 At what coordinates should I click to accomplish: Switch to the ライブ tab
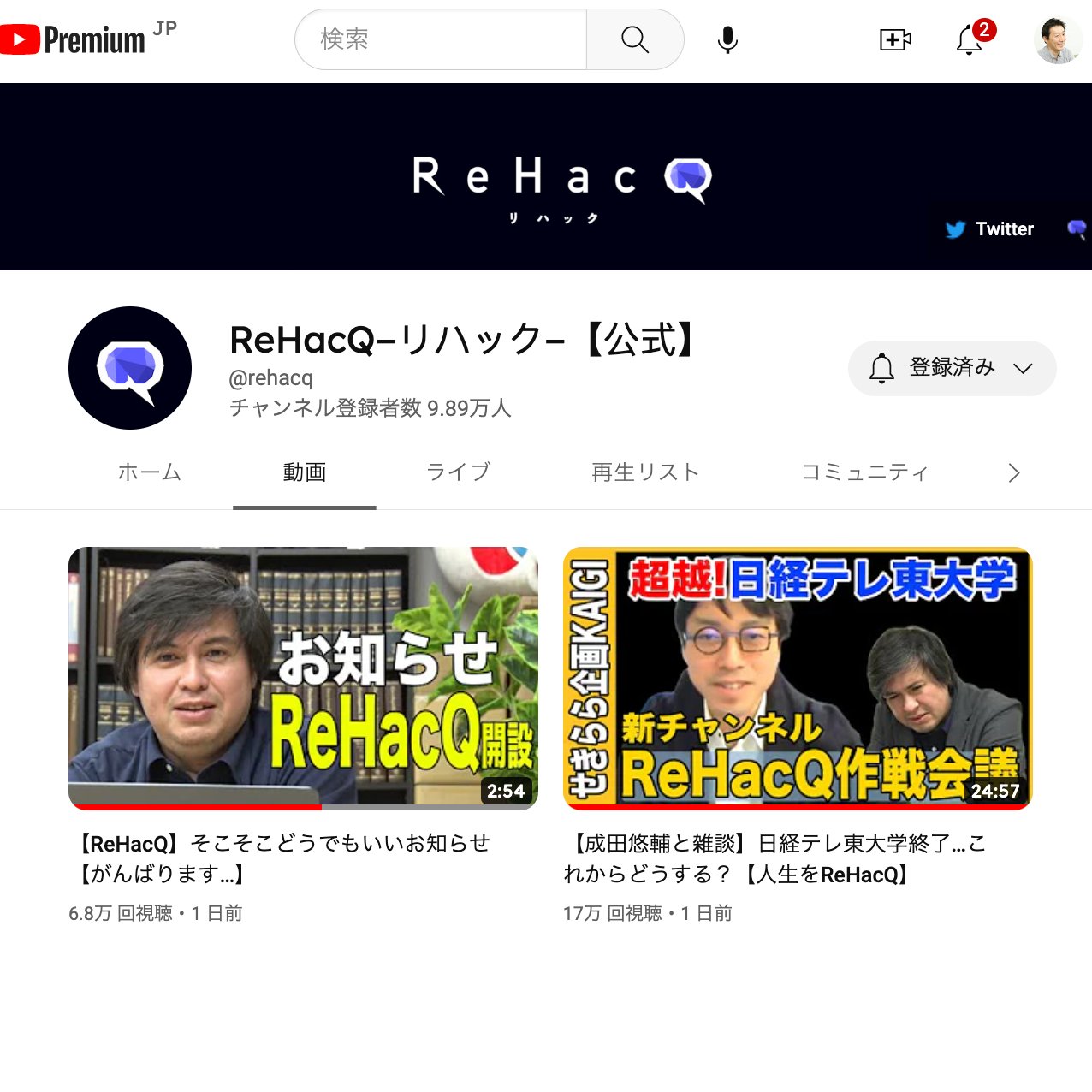[x=459, y=472]
